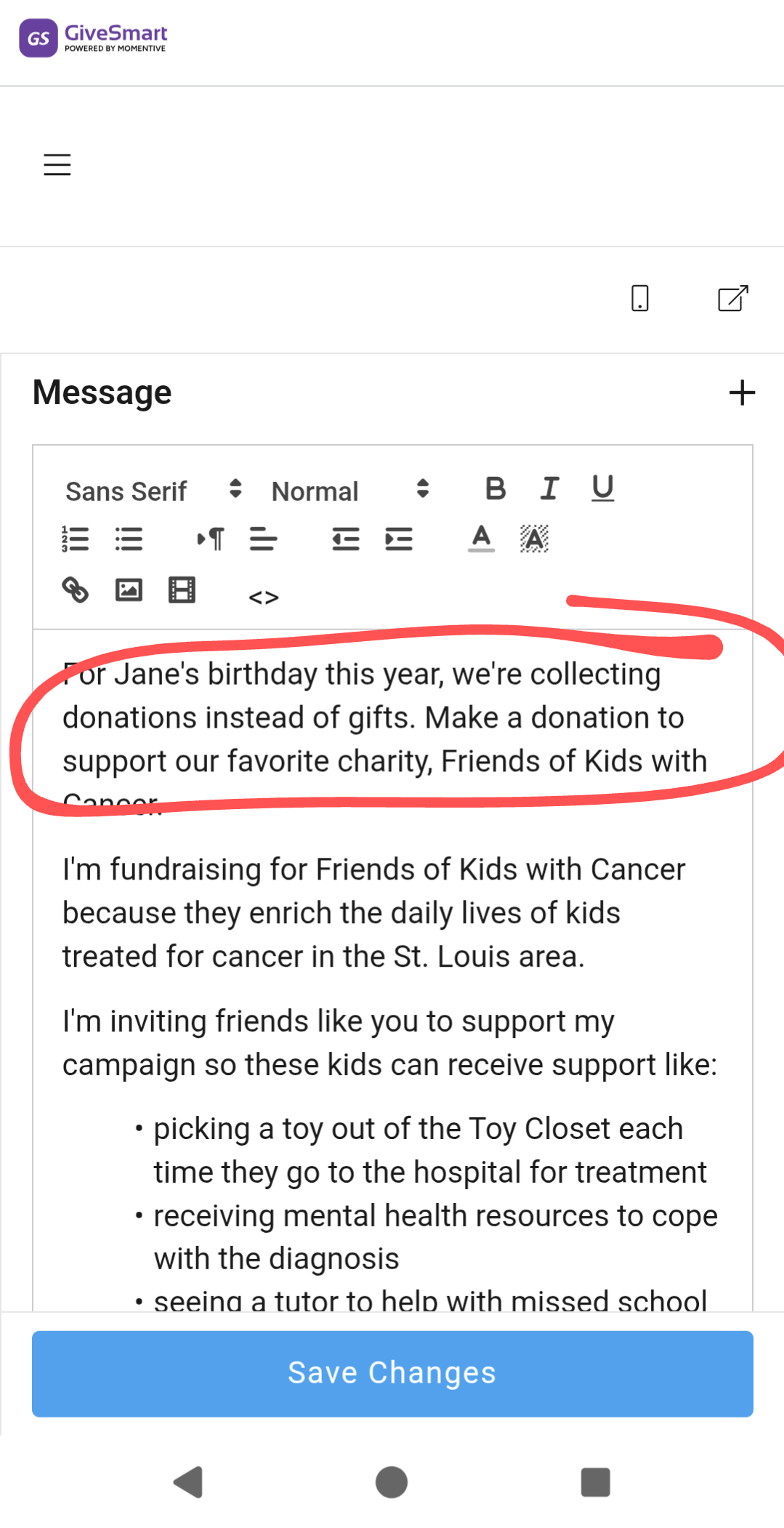784x1528 pixels.
Task: Insert a numbered list
Action: (x=76, y=539)
